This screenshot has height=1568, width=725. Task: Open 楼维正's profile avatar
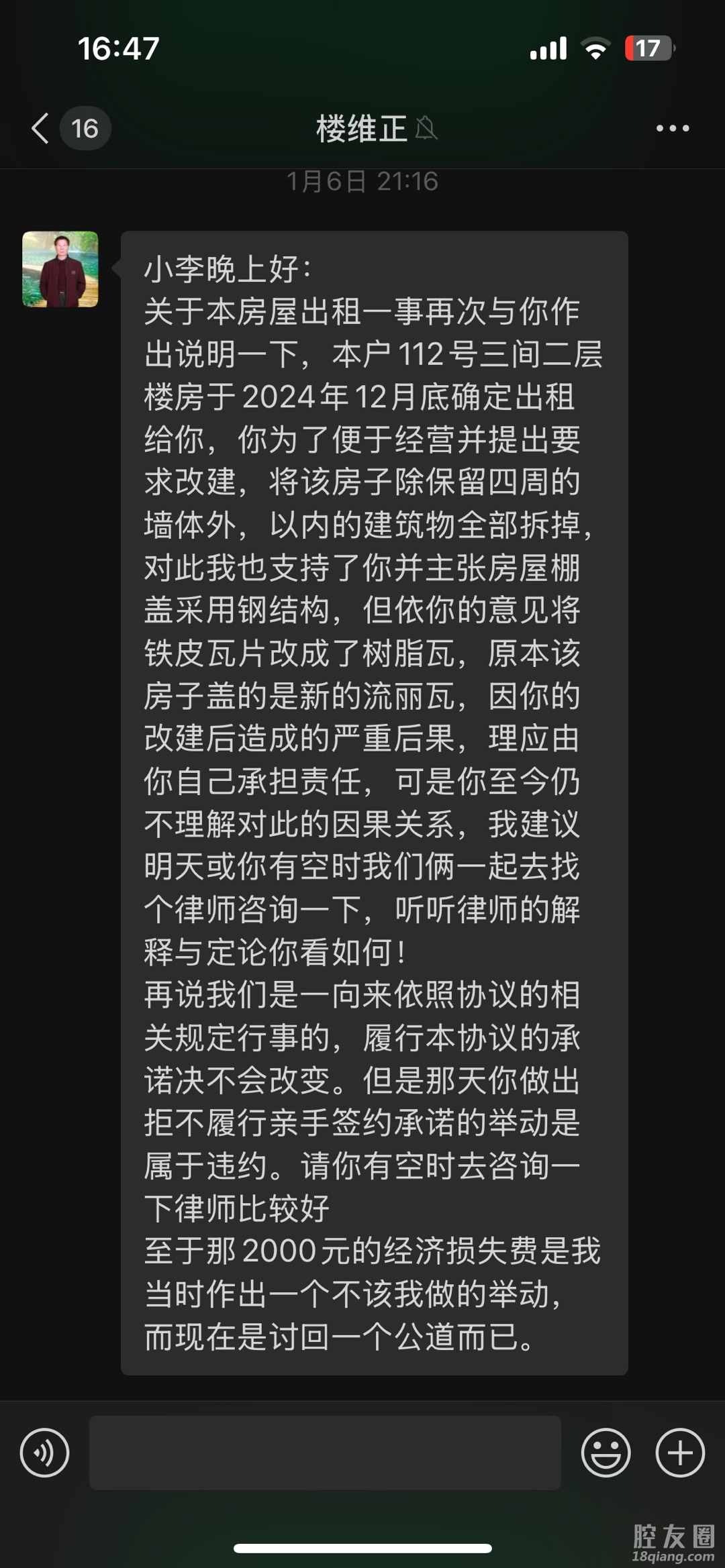(60, 269)
